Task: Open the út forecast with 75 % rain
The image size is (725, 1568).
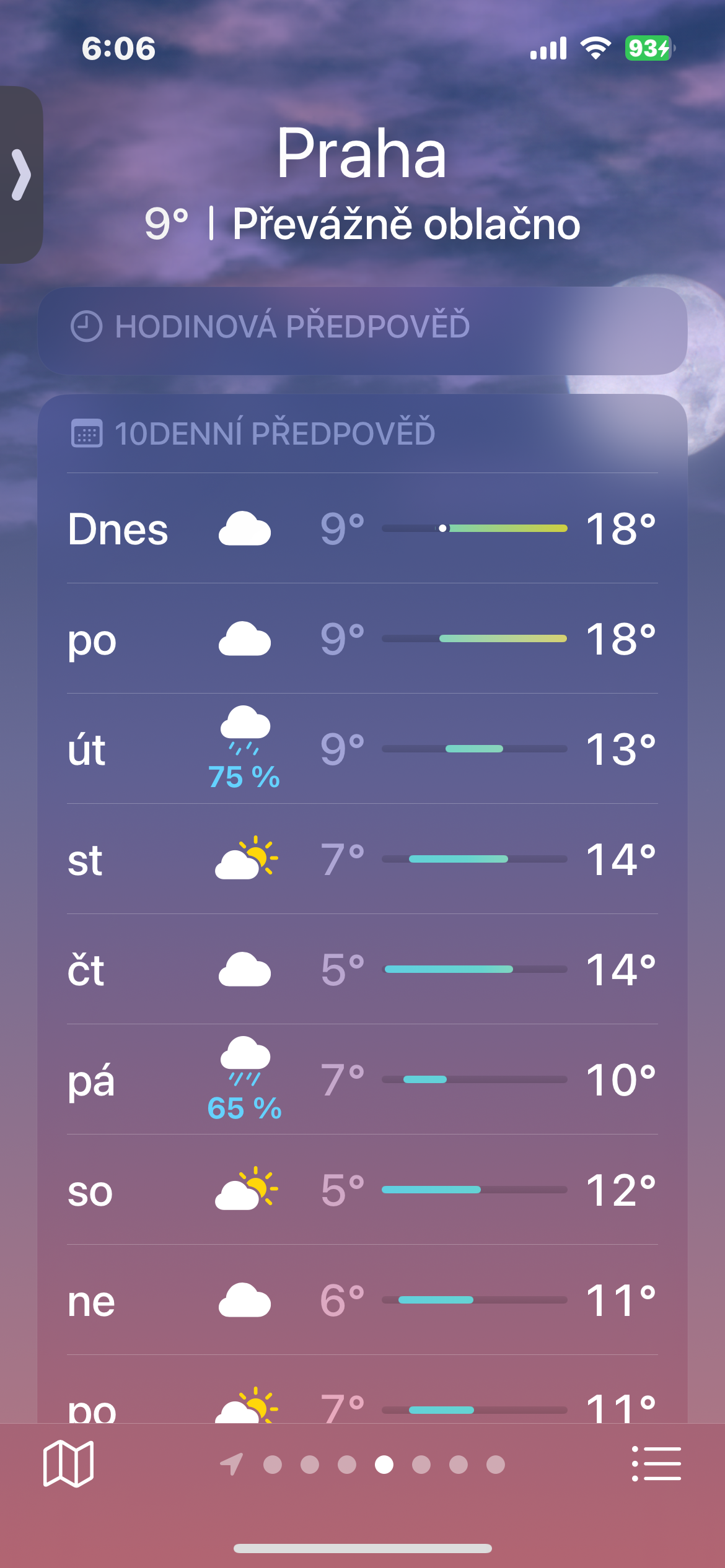Action: [x=362, y=749]
